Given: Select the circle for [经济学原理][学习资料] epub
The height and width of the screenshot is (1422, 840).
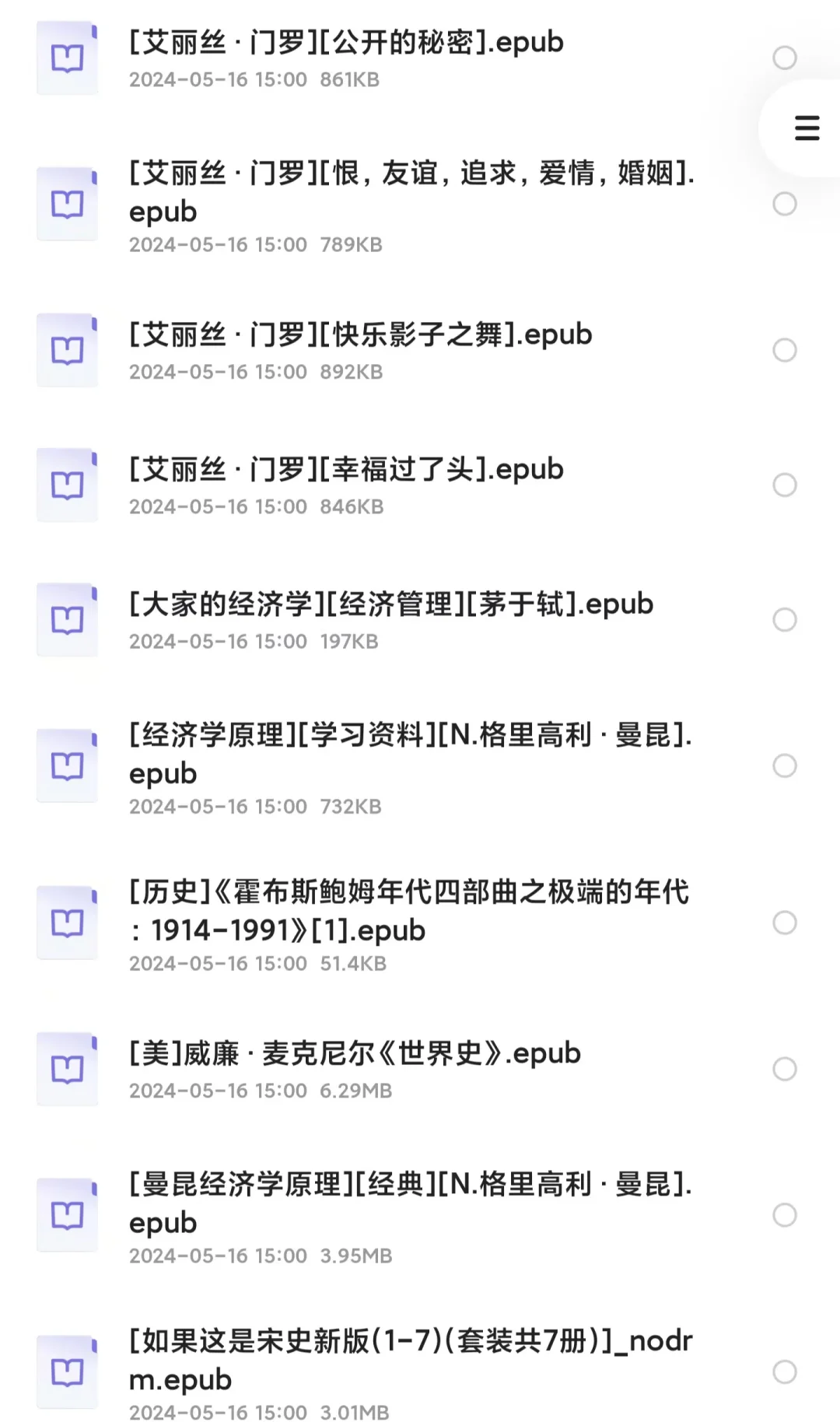Looking at the screenshot, I should (x=784, y=765).
